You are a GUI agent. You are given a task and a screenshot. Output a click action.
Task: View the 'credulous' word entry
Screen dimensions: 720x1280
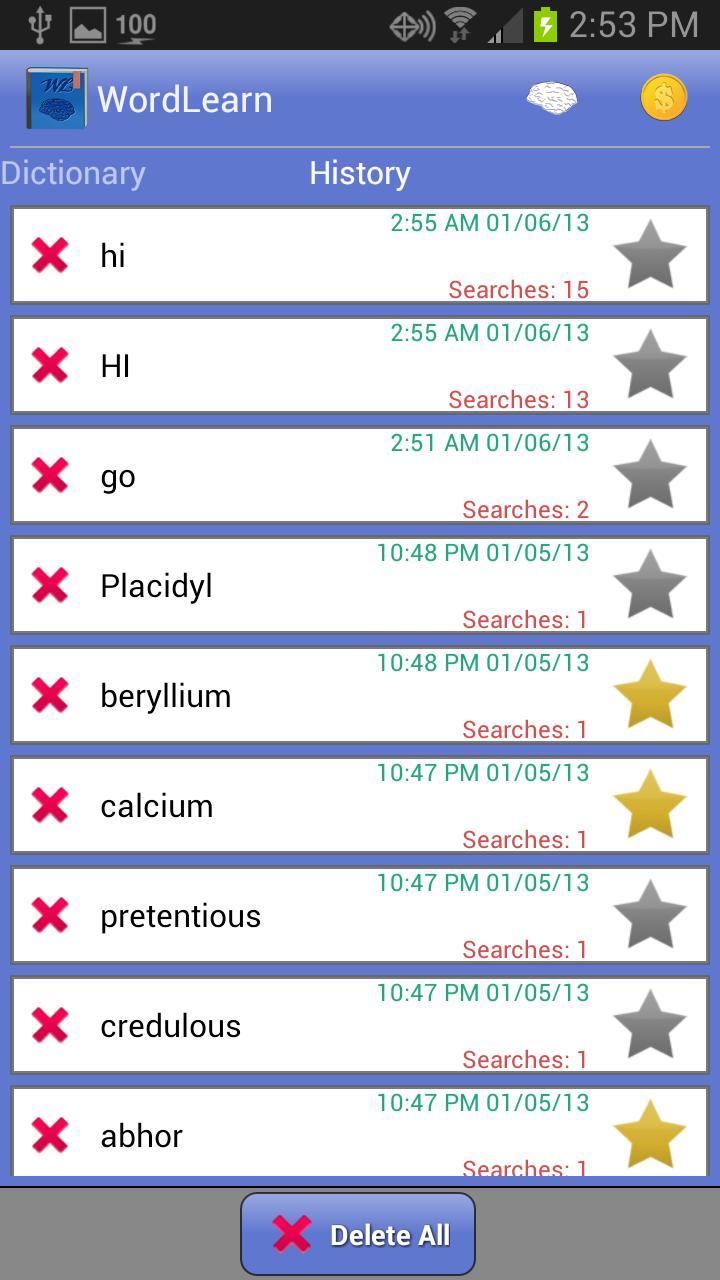pyautogui.click(x=171, y=1026)
